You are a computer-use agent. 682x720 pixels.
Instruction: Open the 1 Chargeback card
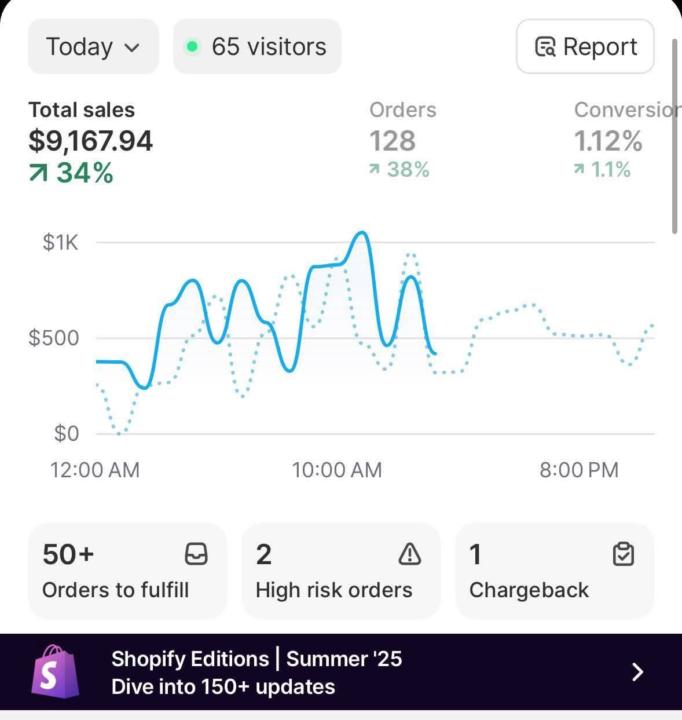pos(553,571)
